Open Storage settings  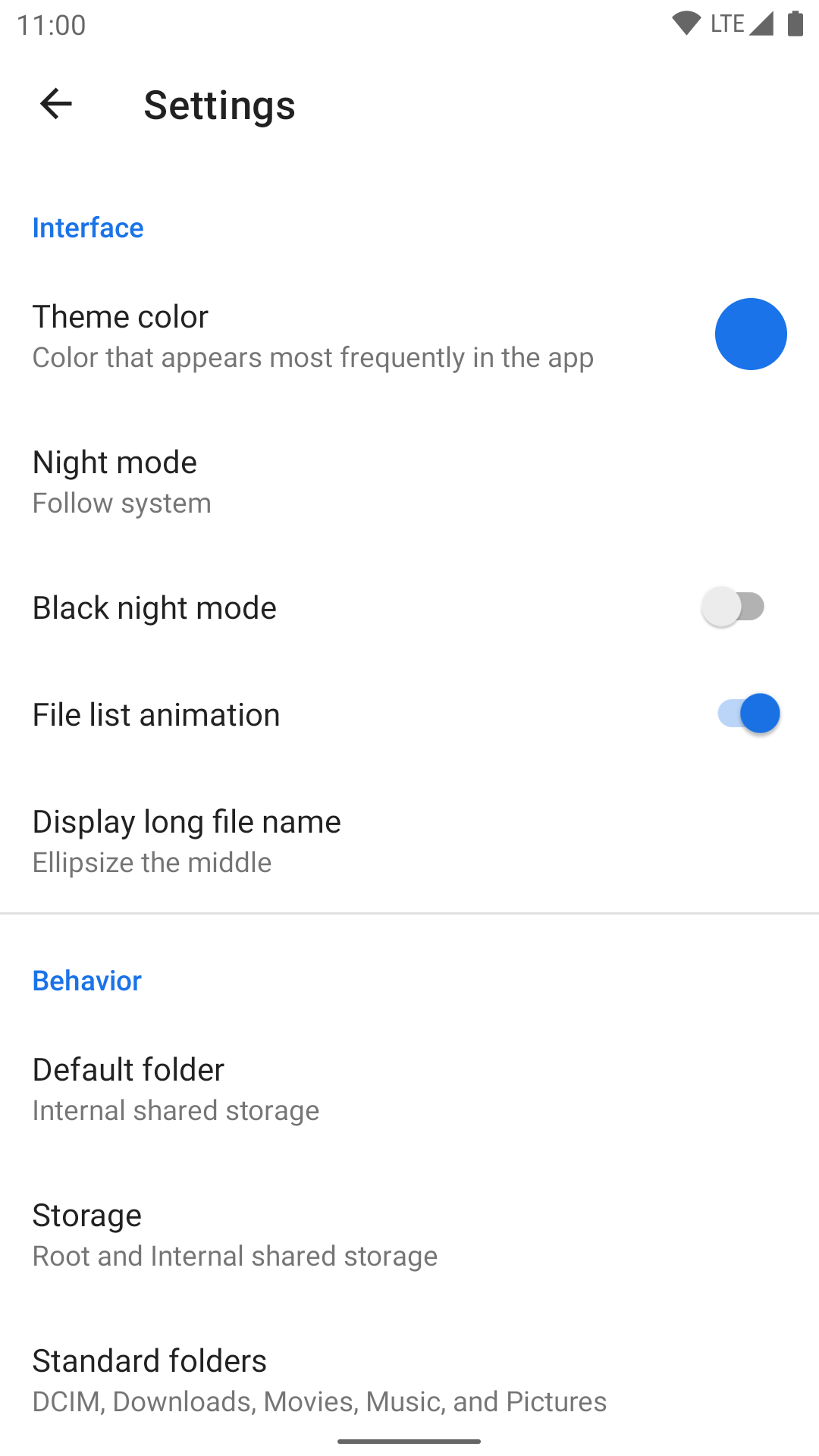409,1234
